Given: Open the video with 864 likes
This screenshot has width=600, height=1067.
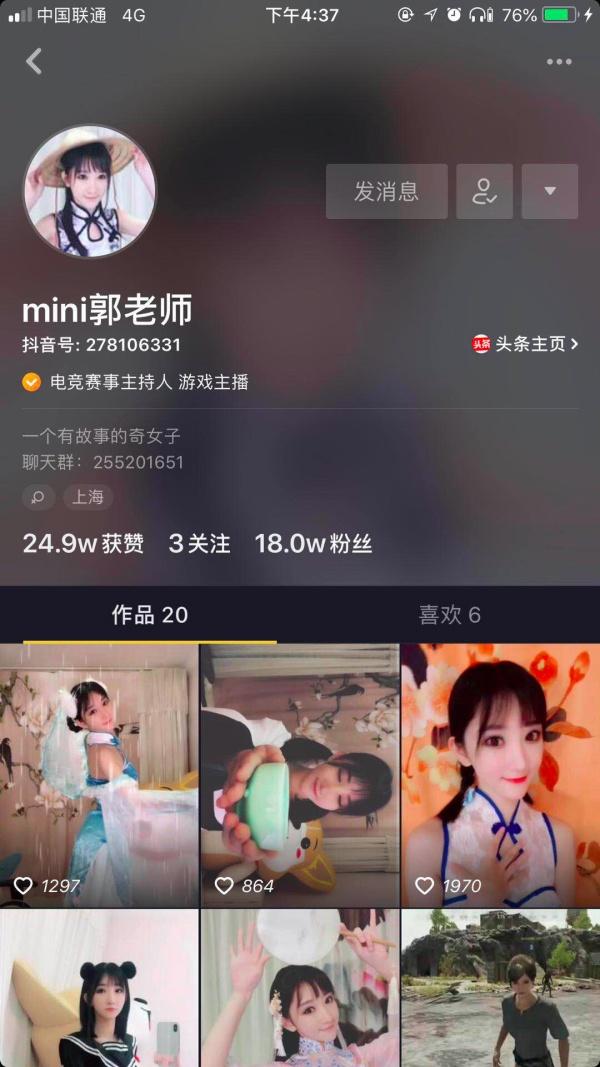Looking at the screenshot, I should click(300, 775).
